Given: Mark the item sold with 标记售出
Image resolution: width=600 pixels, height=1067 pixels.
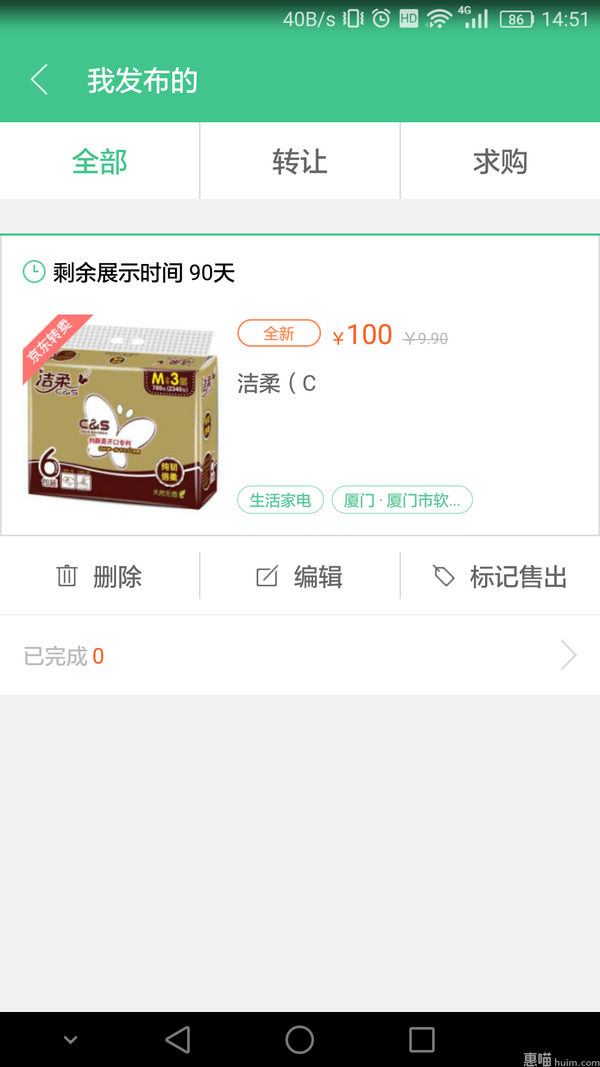Looking at the screenshot, I should tap(501, 577).
